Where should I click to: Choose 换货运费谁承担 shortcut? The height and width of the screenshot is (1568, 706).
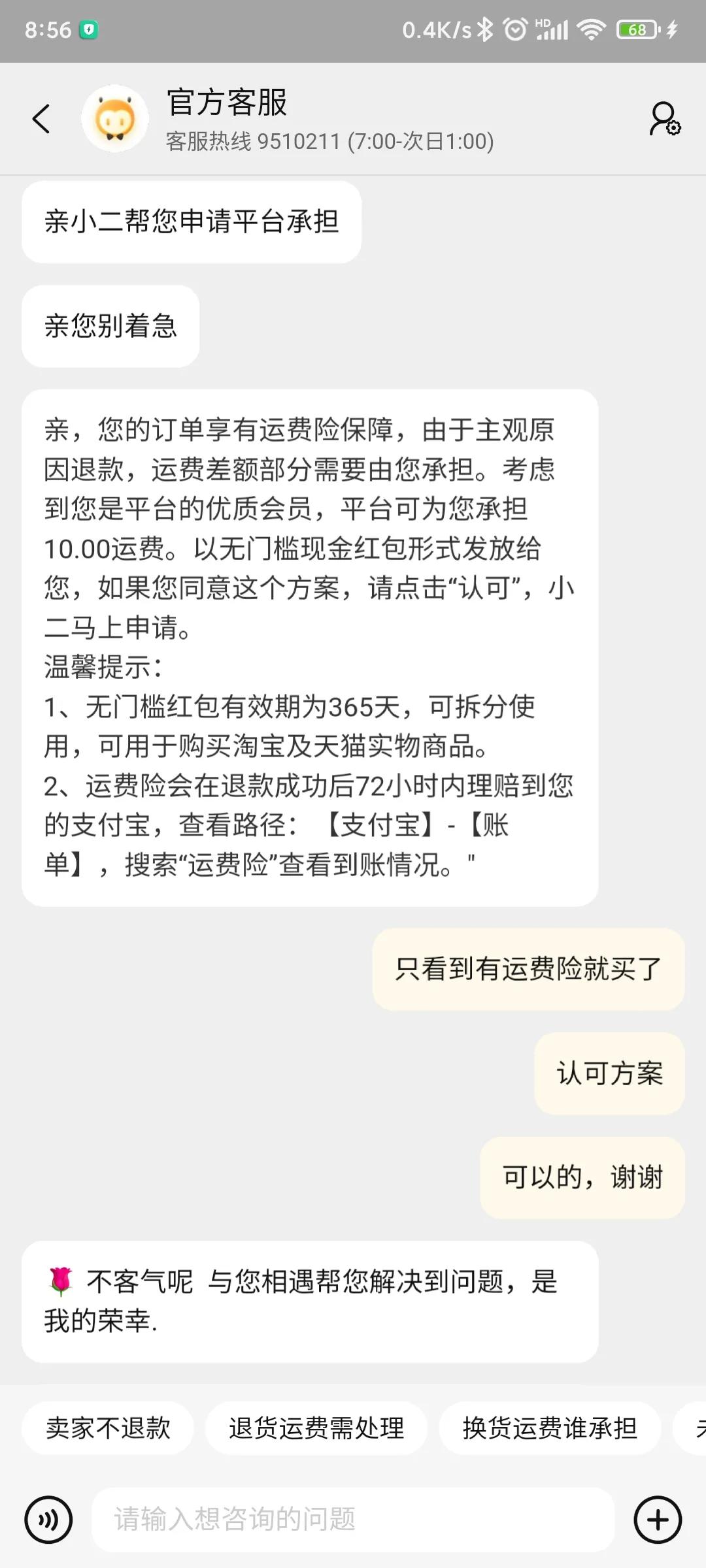click(550, 1427)
